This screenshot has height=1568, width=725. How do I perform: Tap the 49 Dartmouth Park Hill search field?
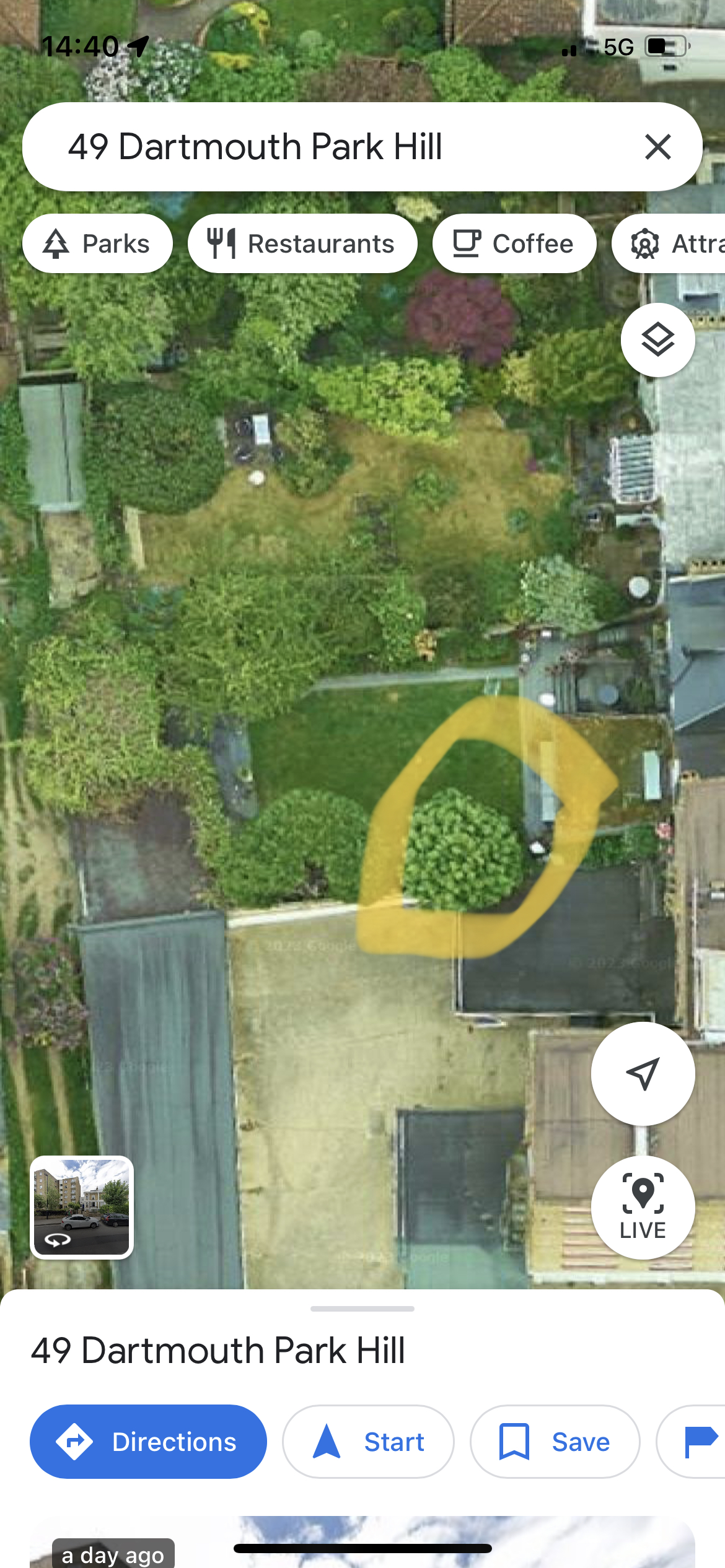point(362,147)
